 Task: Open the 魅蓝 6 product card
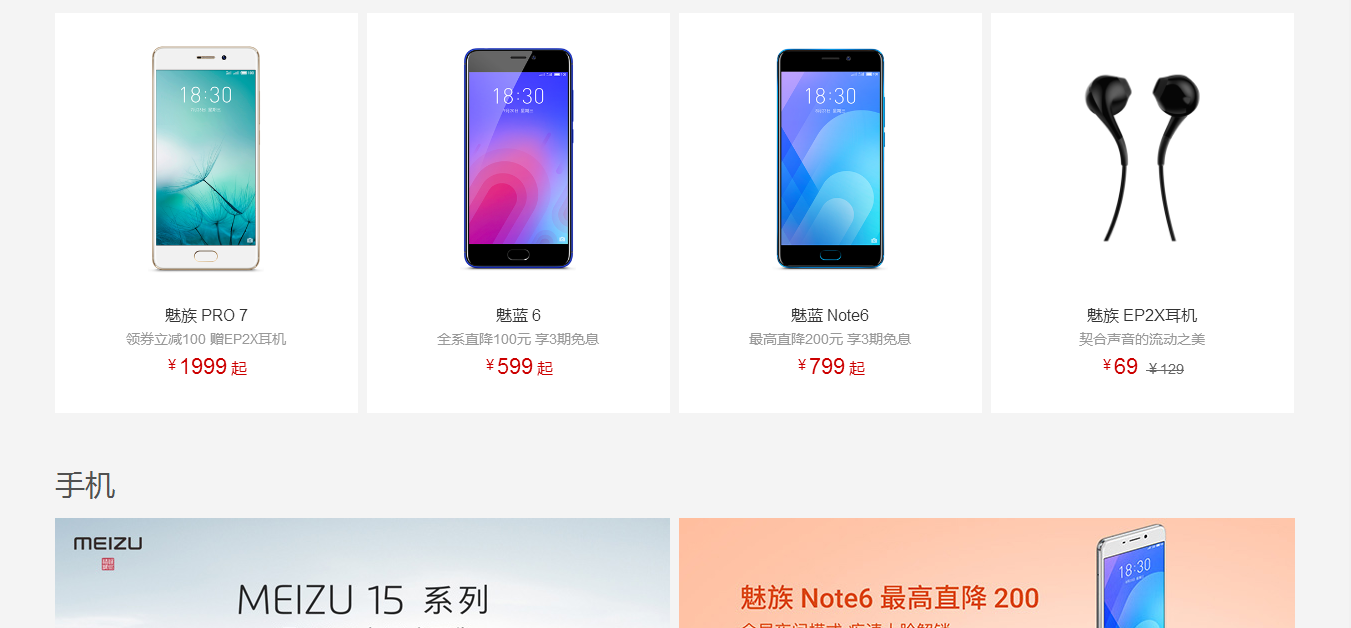[518, 212]
